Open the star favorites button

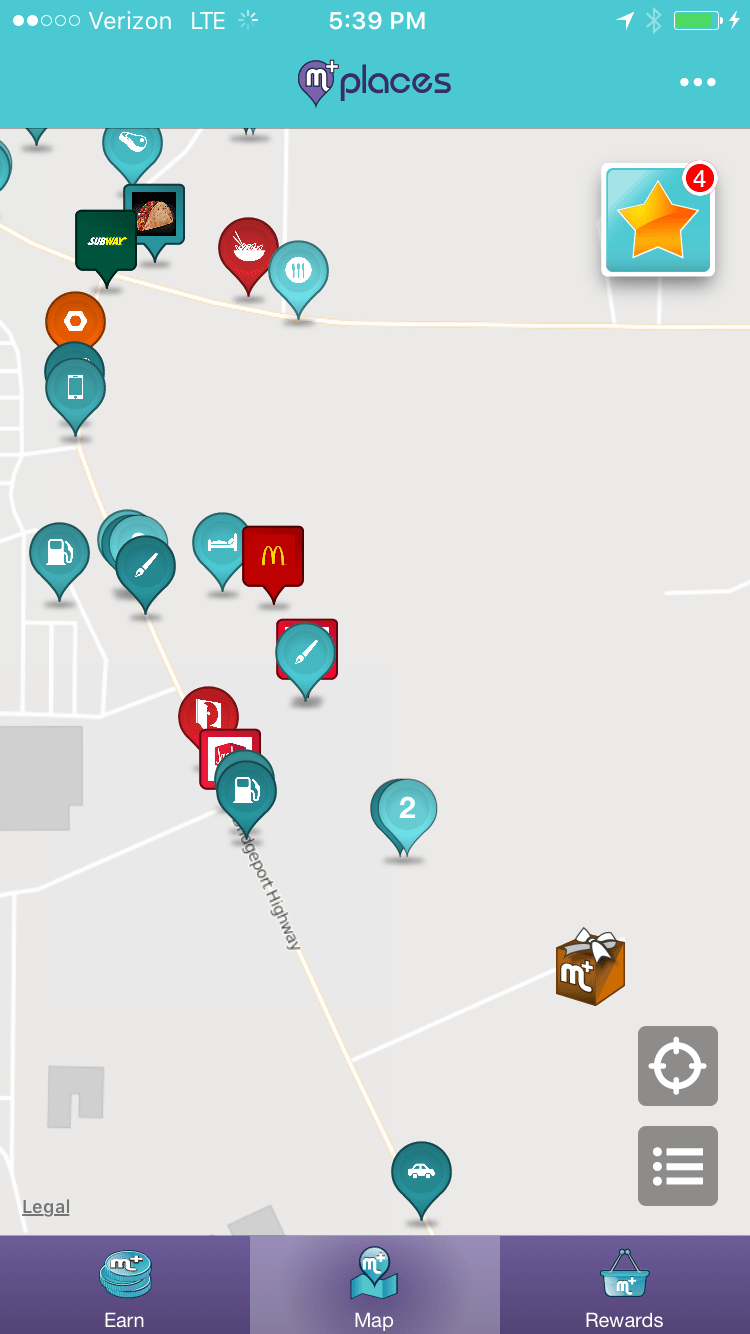(657, 219)
